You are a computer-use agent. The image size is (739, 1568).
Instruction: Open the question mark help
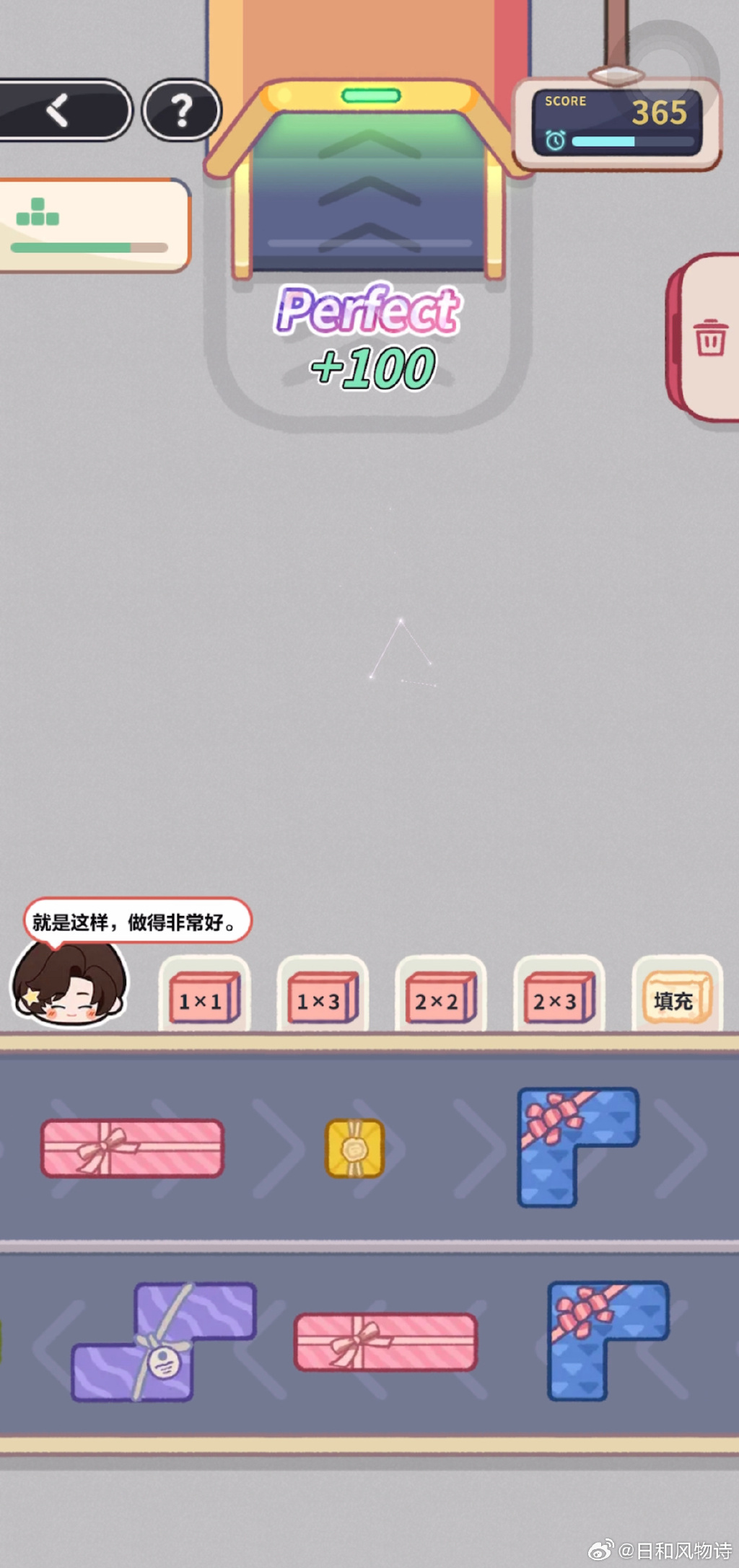pos(181,110)
